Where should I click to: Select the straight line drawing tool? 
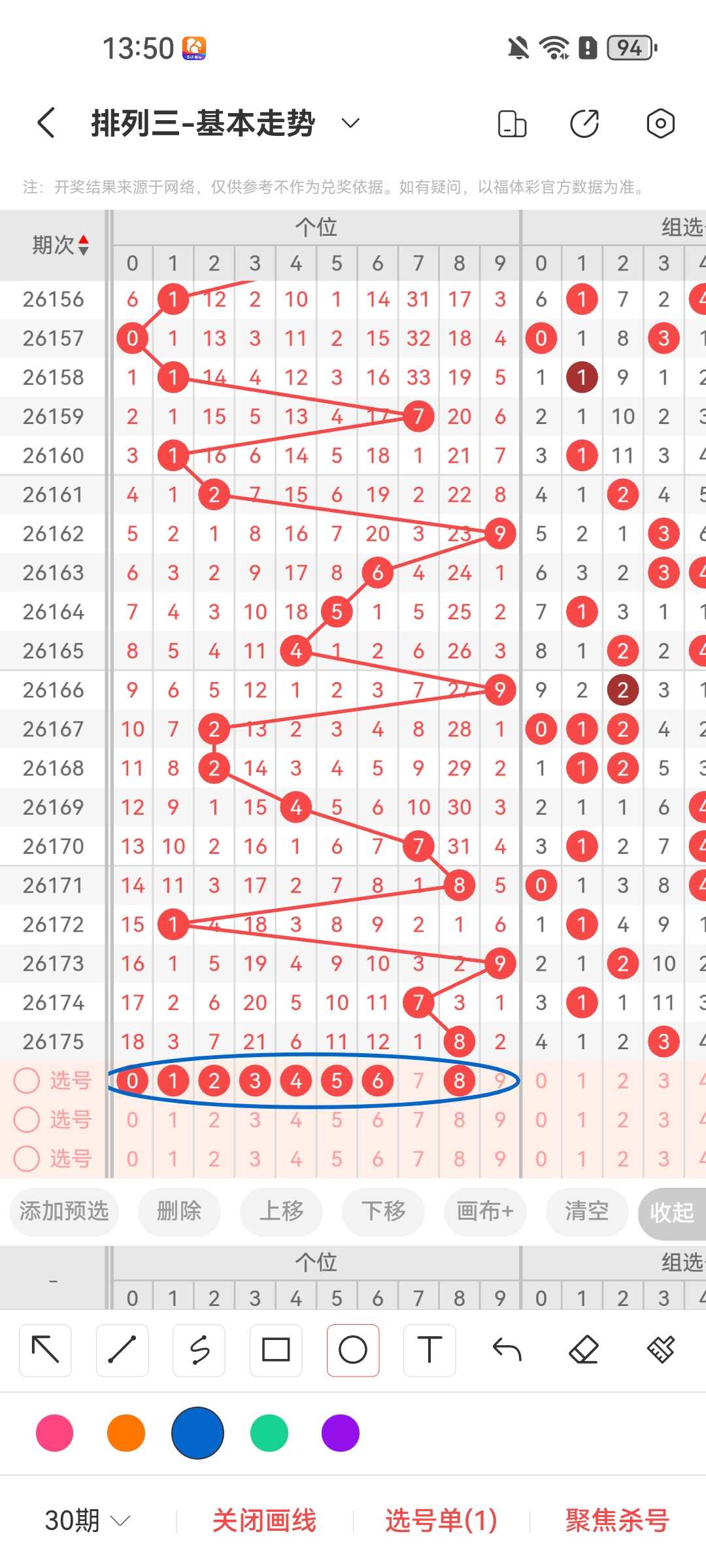tap(122, 1350)
